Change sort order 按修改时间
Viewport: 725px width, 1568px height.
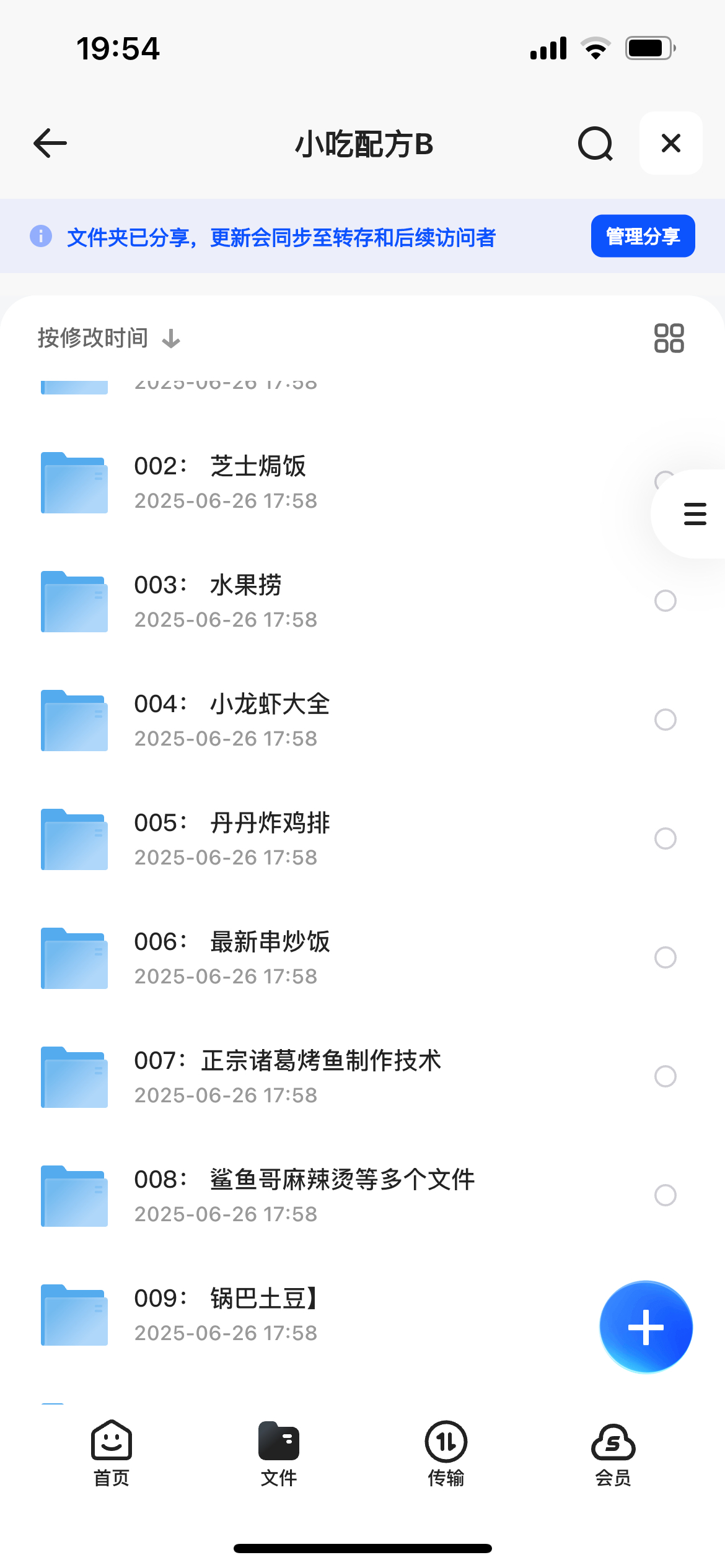pos(109,338)
